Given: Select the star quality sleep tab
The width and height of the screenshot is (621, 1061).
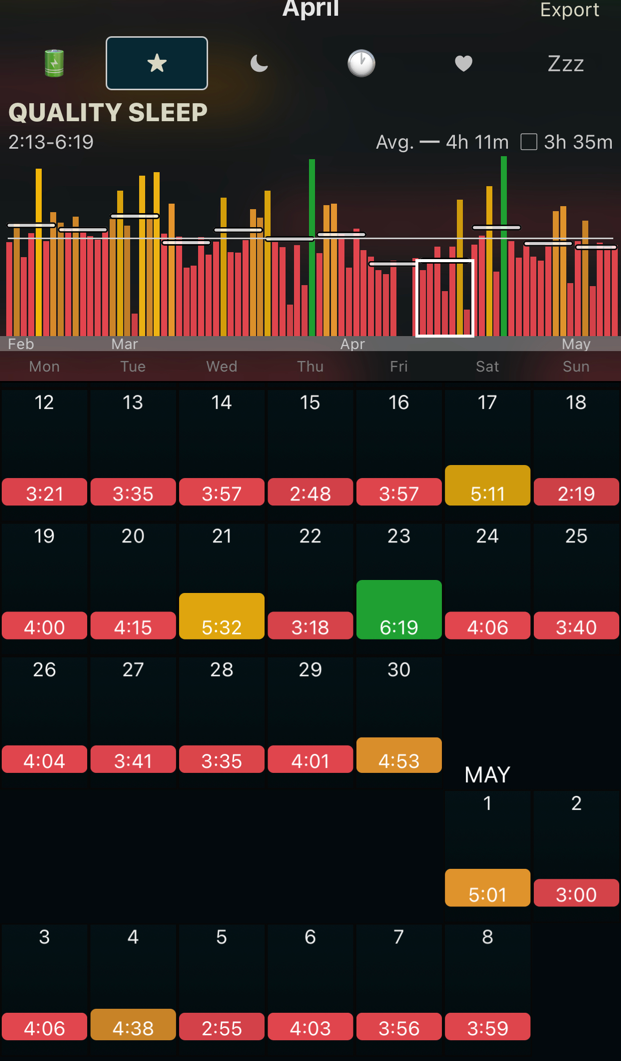Looking at the screenshot, I should (x=157, y=64).
